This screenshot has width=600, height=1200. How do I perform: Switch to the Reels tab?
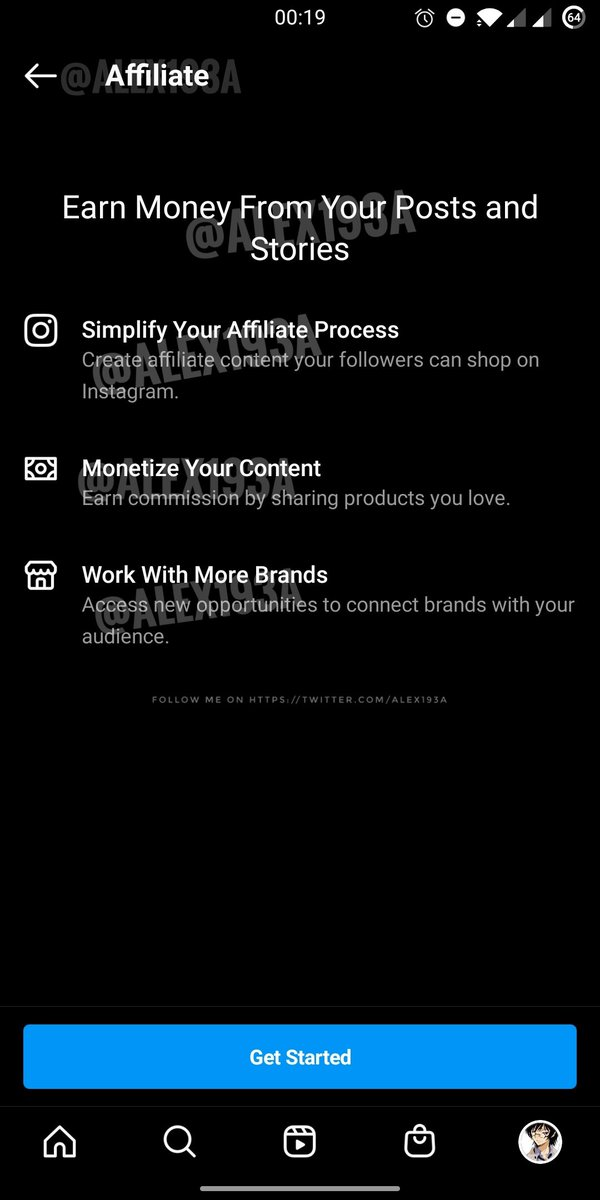pyautogui.click(x=300, y=1141)
